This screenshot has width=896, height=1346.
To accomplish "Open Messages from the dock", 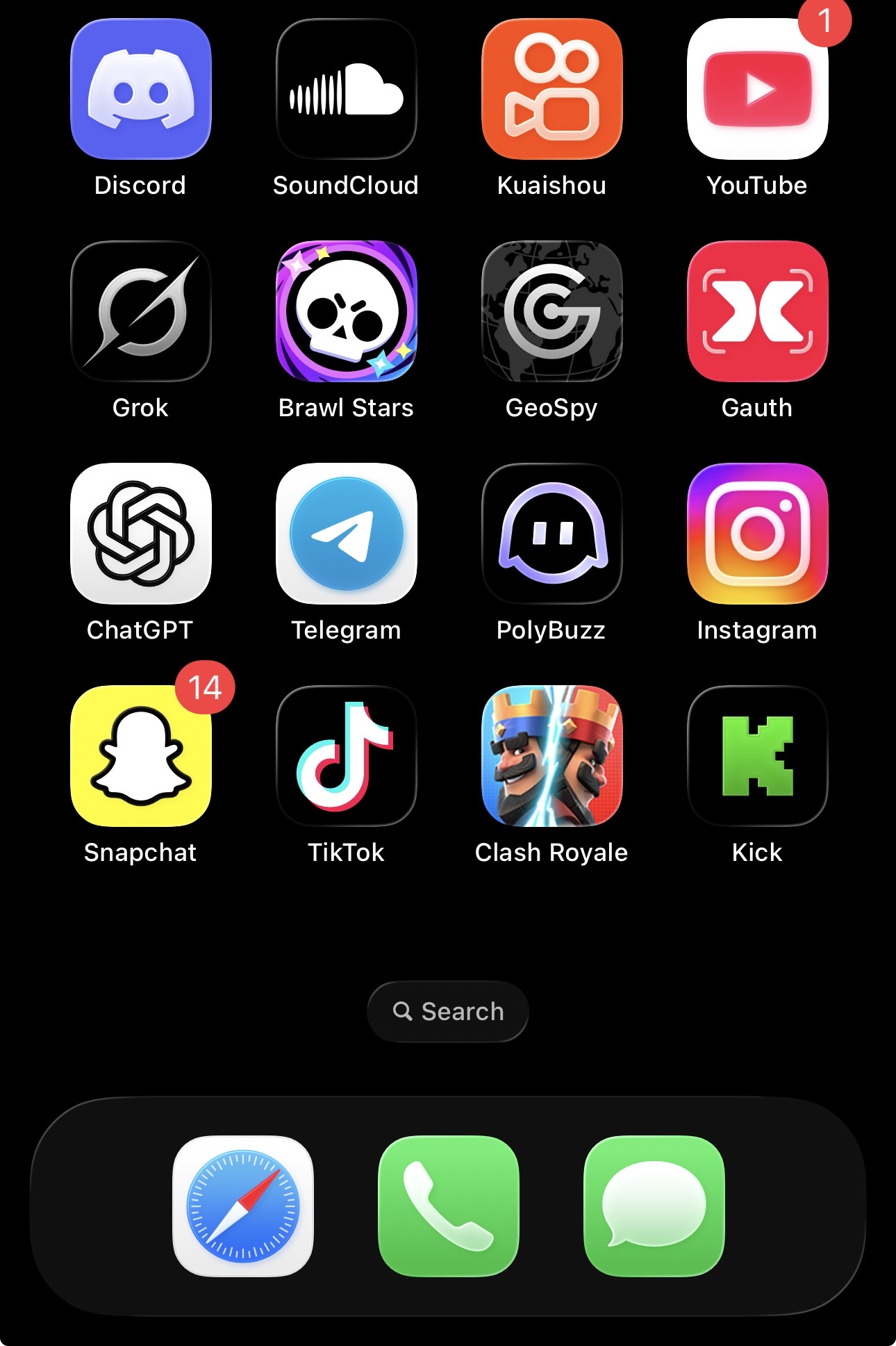I will pyautogui.click(x=654, y=1206).
